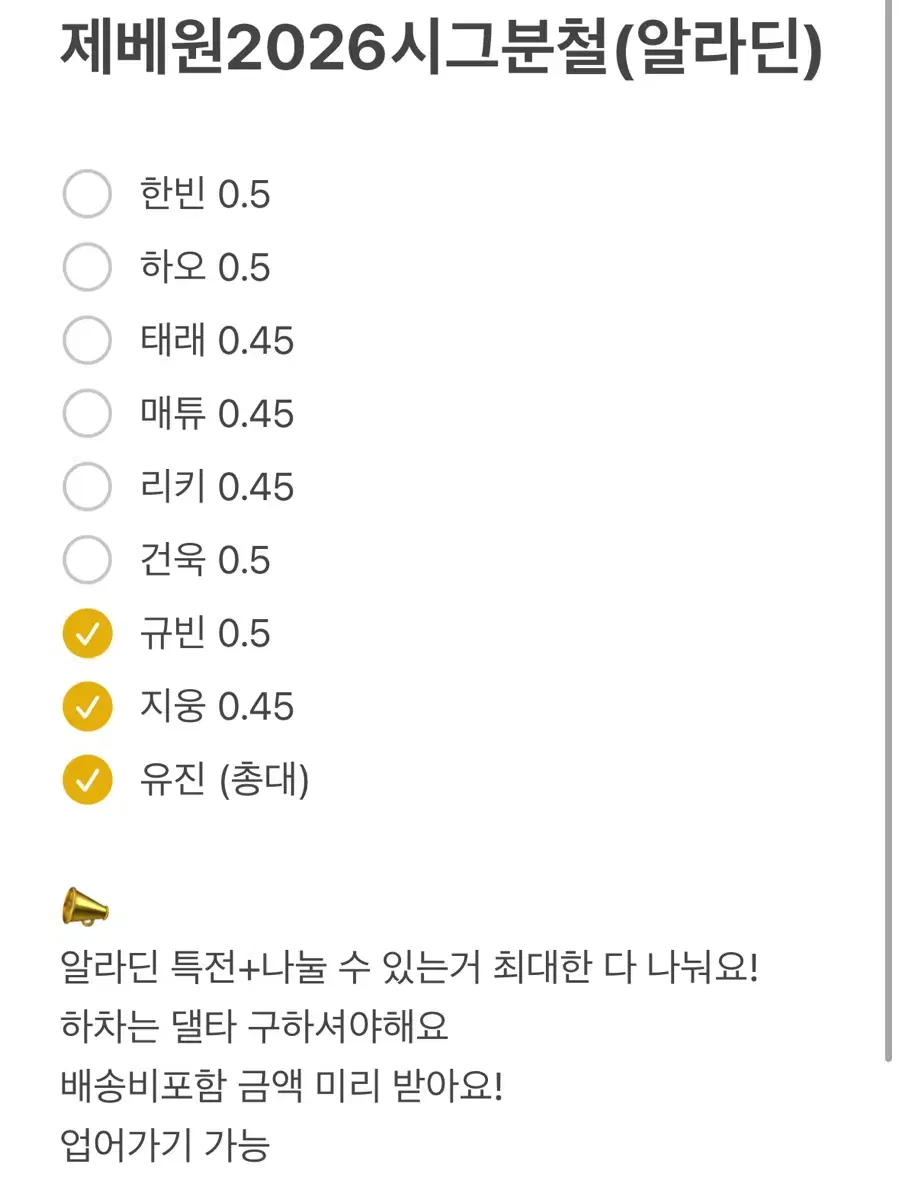
Task: Click the yellow checkmark beside 규빈
Action: (x=87, y=633)
